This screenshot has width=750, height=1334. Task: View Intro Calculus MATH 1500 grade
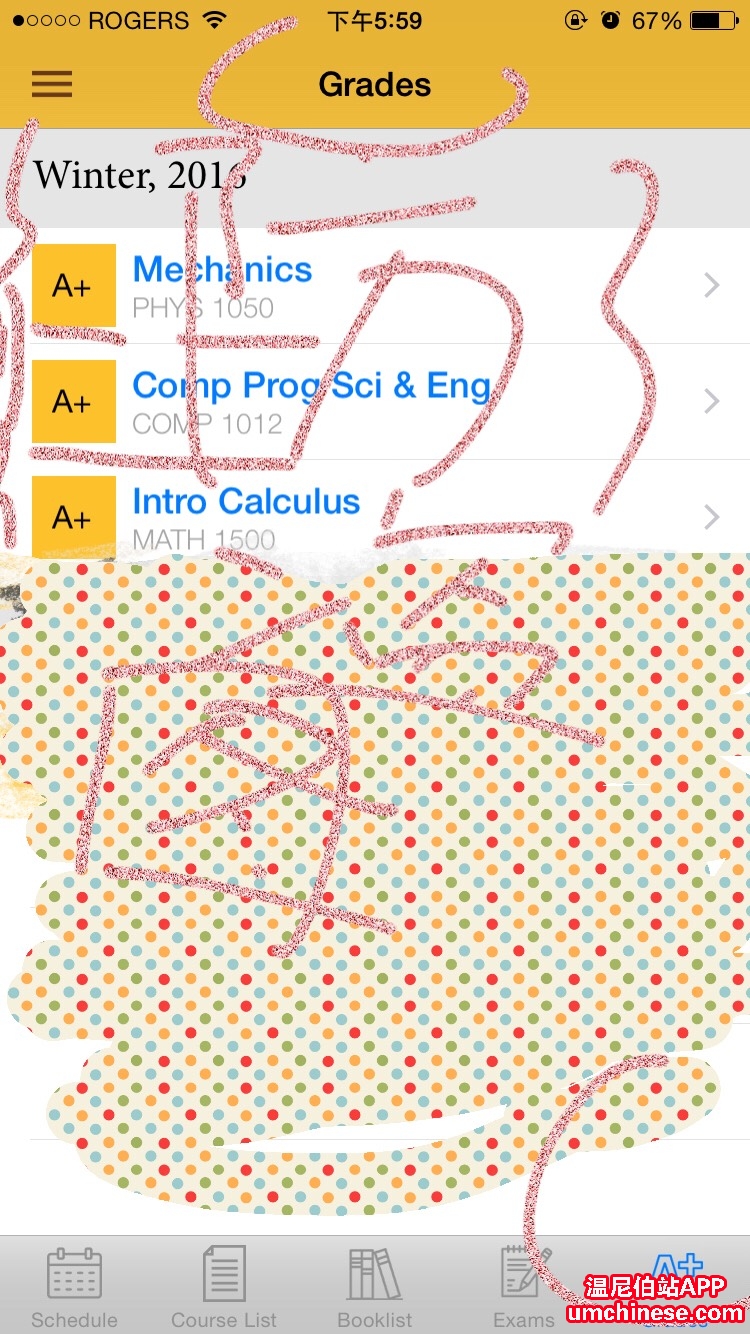[x=375, y=518]
